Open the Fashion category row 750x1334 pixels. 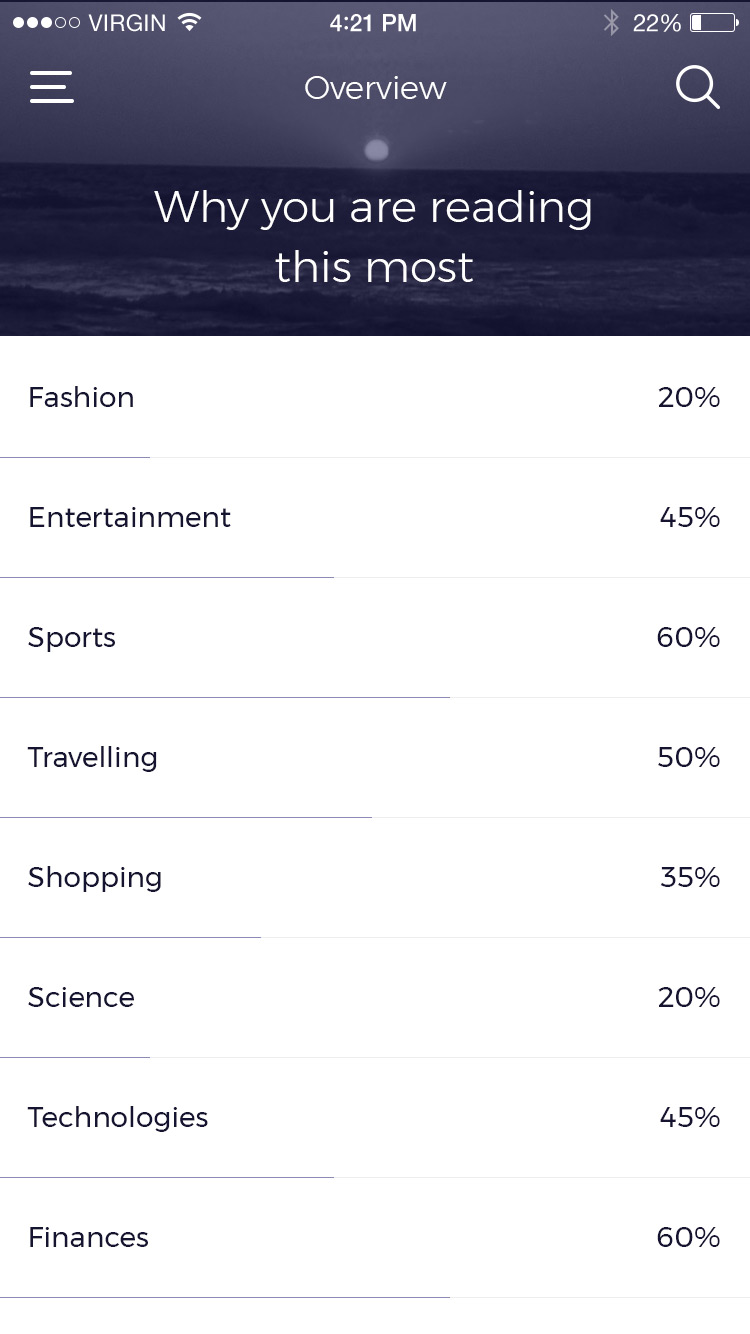point(375,398)
